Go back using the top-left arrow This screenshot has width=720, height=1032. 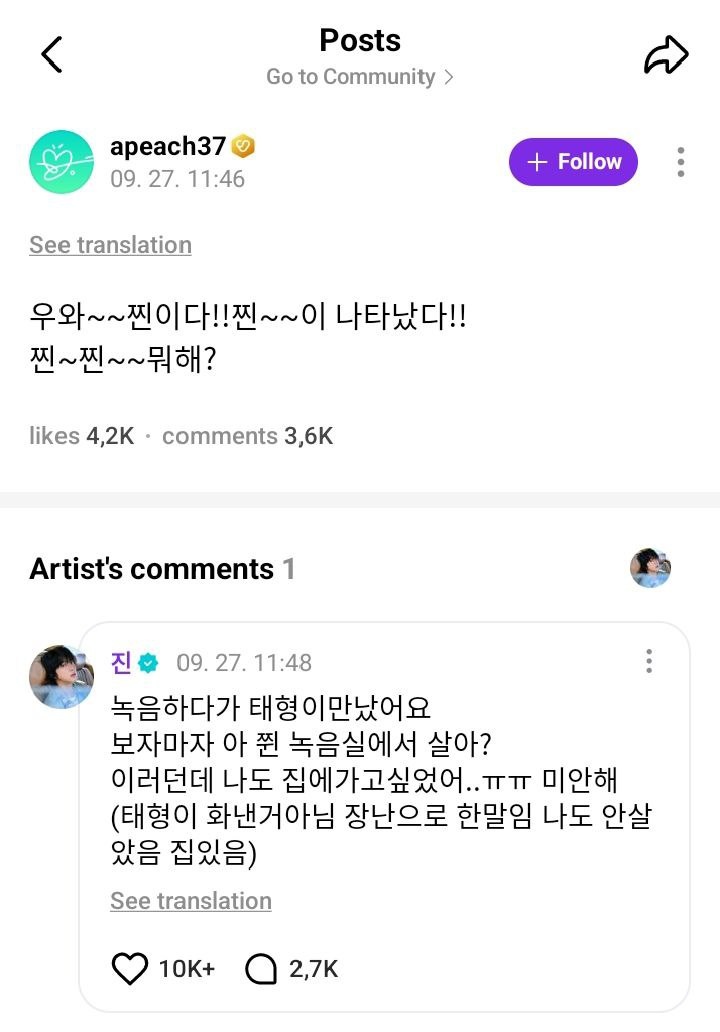coord(52,55)
